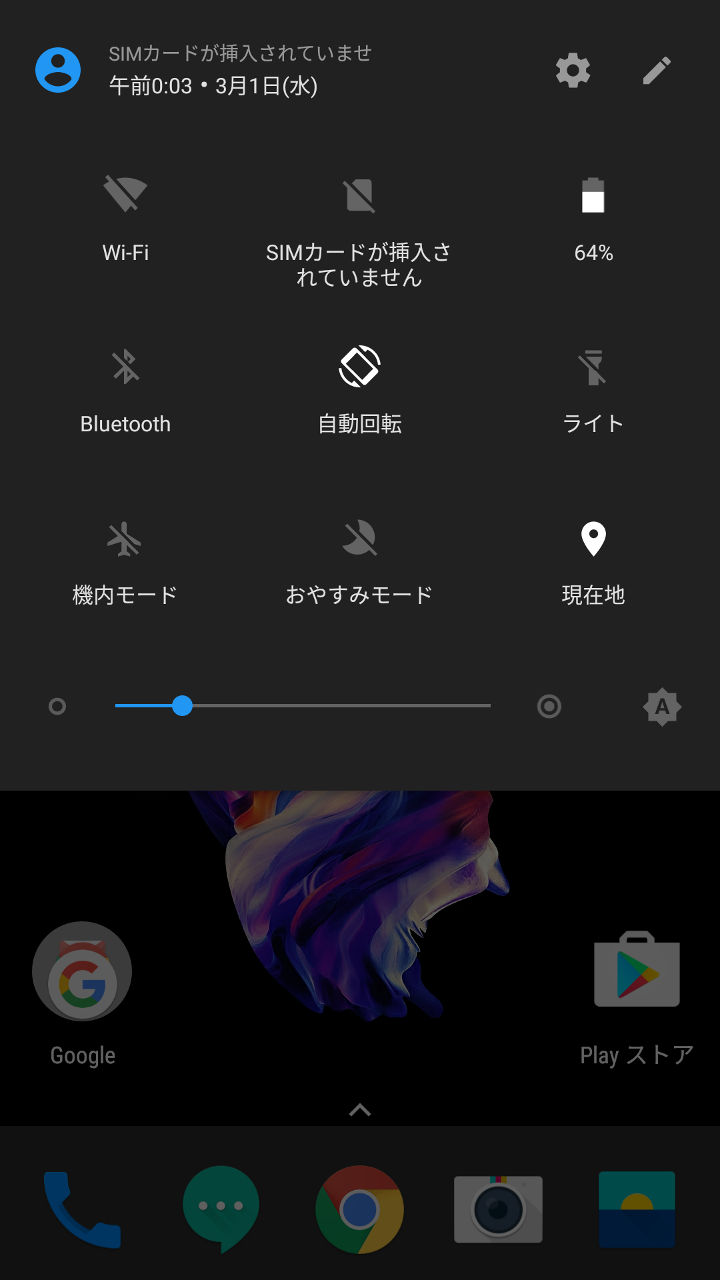Toggle 現在地 location tile
This screenshot has width=720, height=1280.
(x=593, y=540)
